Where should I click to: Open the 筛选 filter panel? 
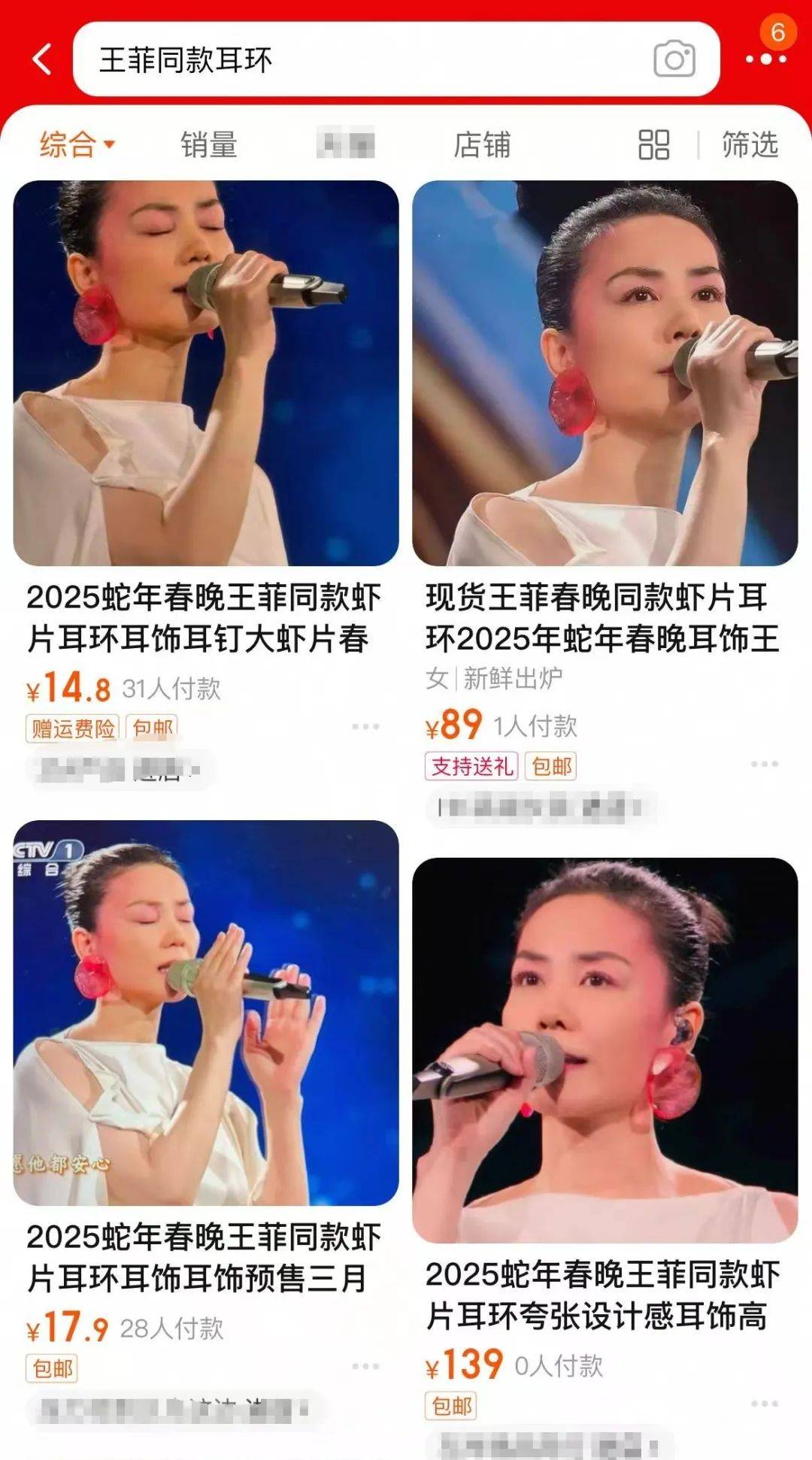(x=752, y=146)
